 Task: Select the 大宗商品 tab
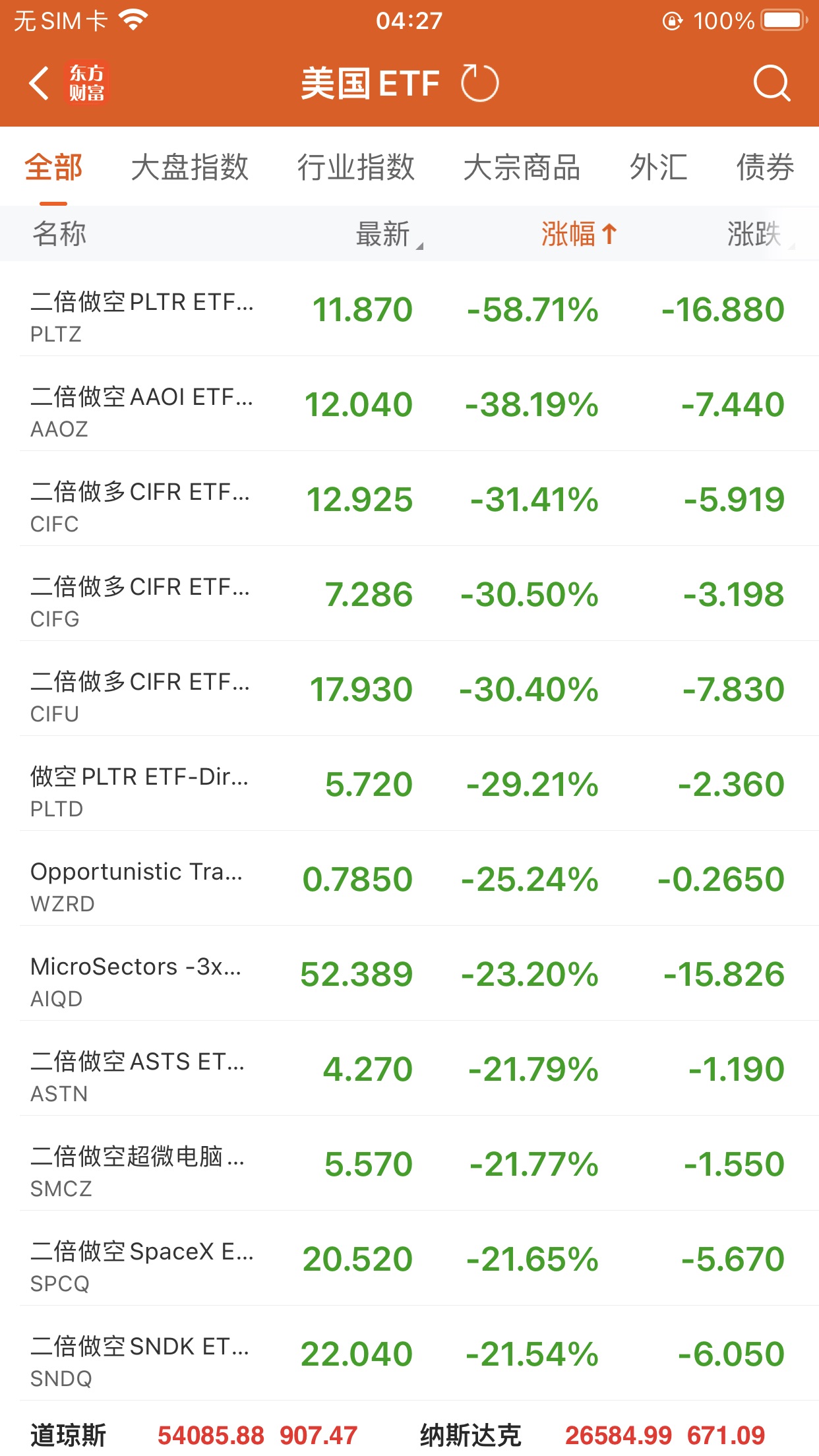point(522,167)
